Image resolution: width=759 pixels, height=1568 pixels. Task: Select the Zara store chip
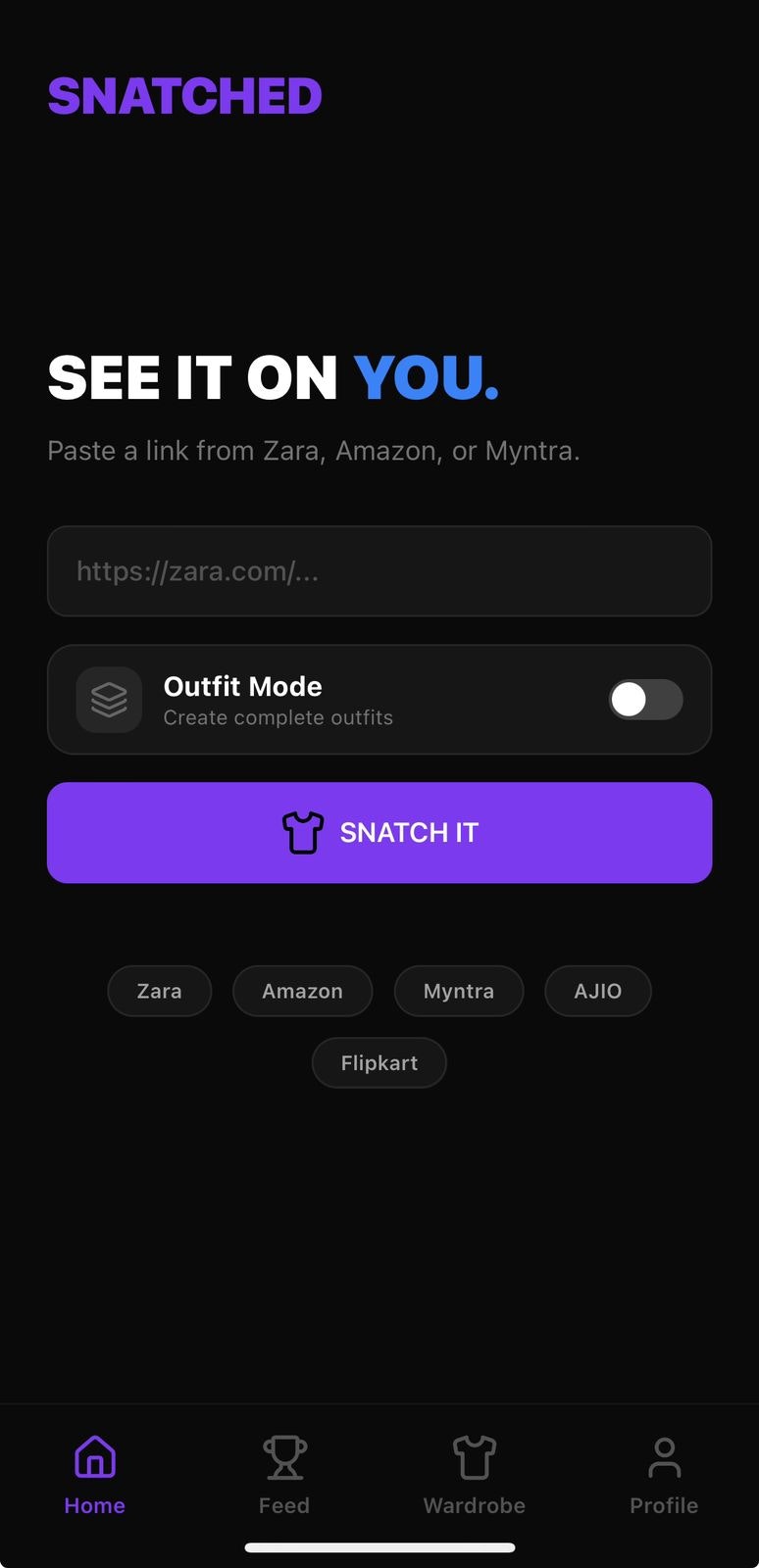(x=159, y=991)
